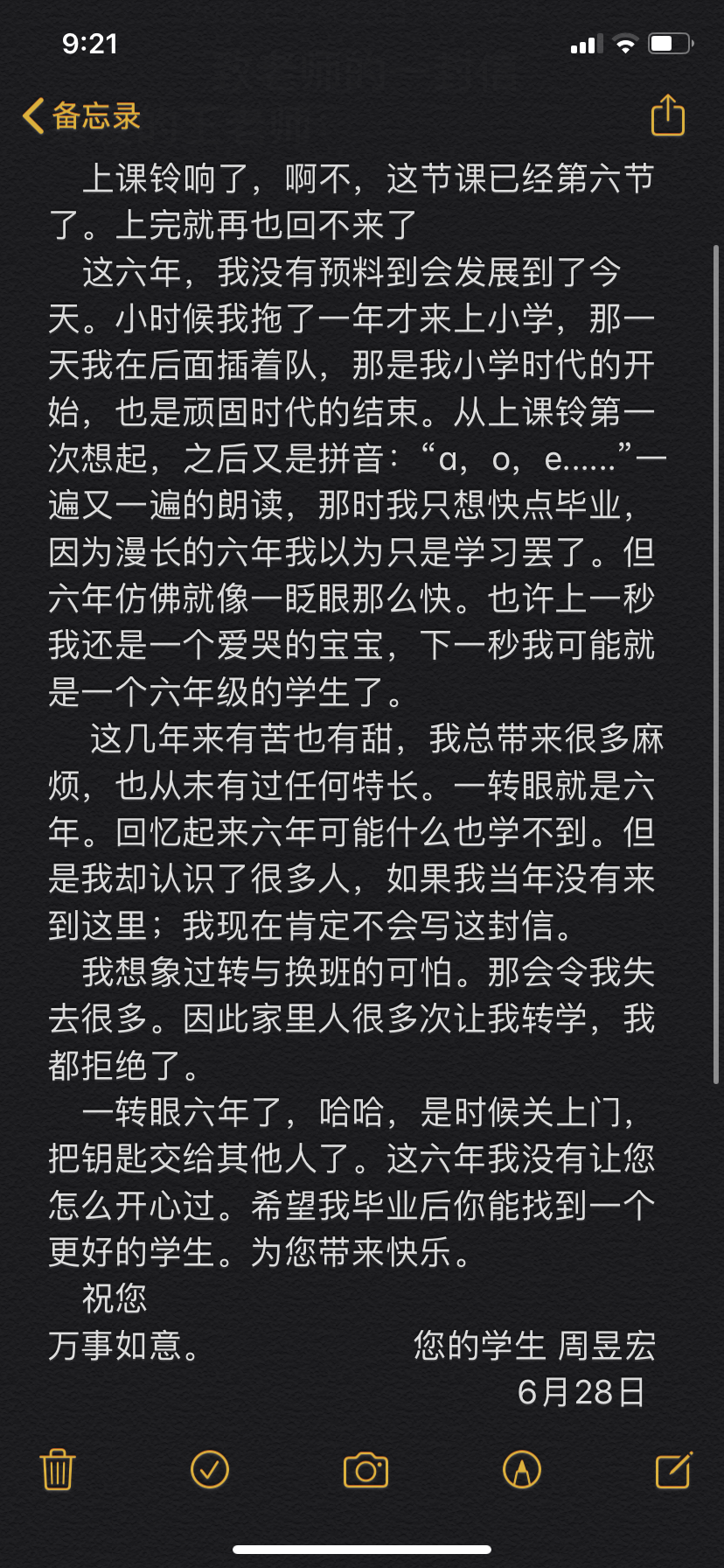Share this note
The height and width of the screenshot is (1568, 724).
point(667,115)
